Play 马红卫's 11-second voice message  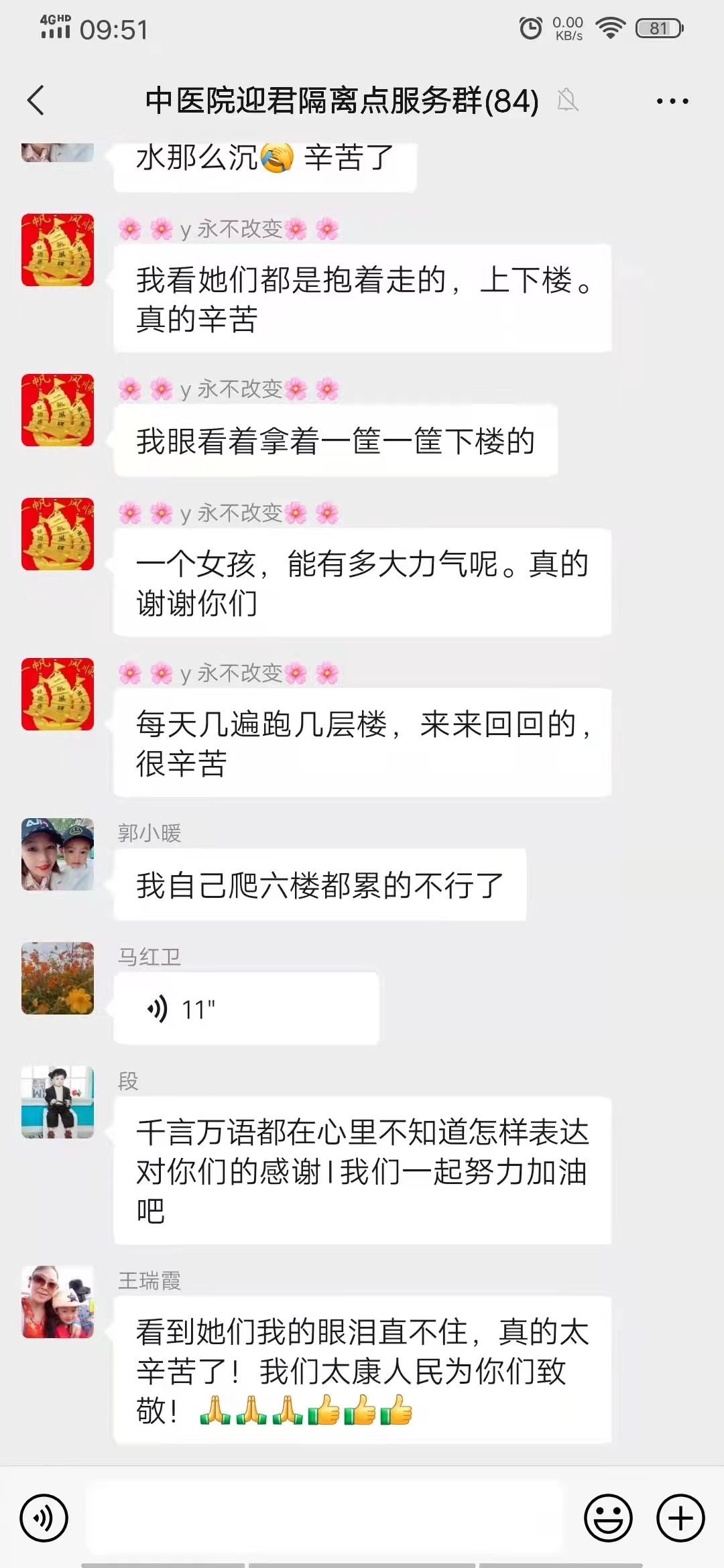point(246,1008)
